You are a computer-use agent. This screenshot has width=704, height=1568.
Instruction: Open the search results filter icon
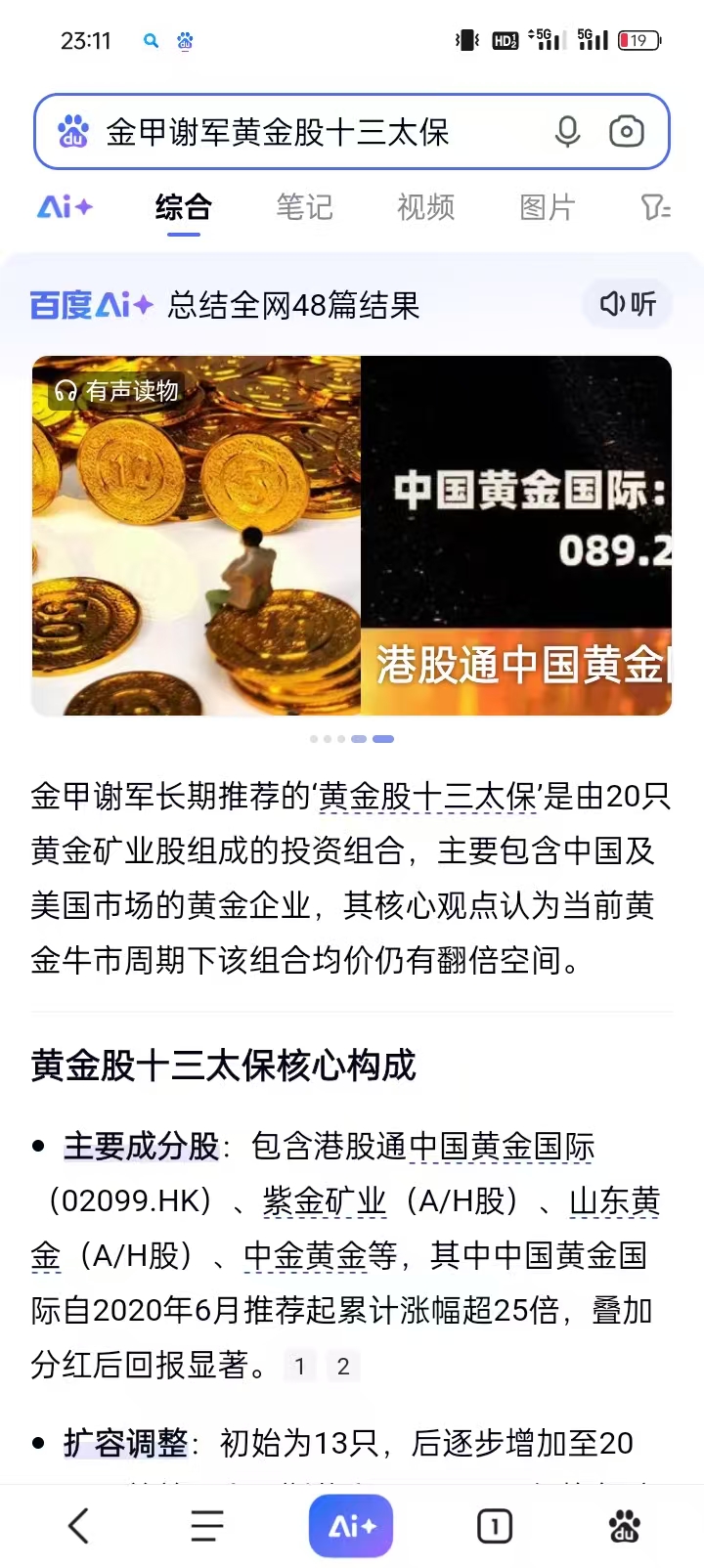(x=654, y=207)
